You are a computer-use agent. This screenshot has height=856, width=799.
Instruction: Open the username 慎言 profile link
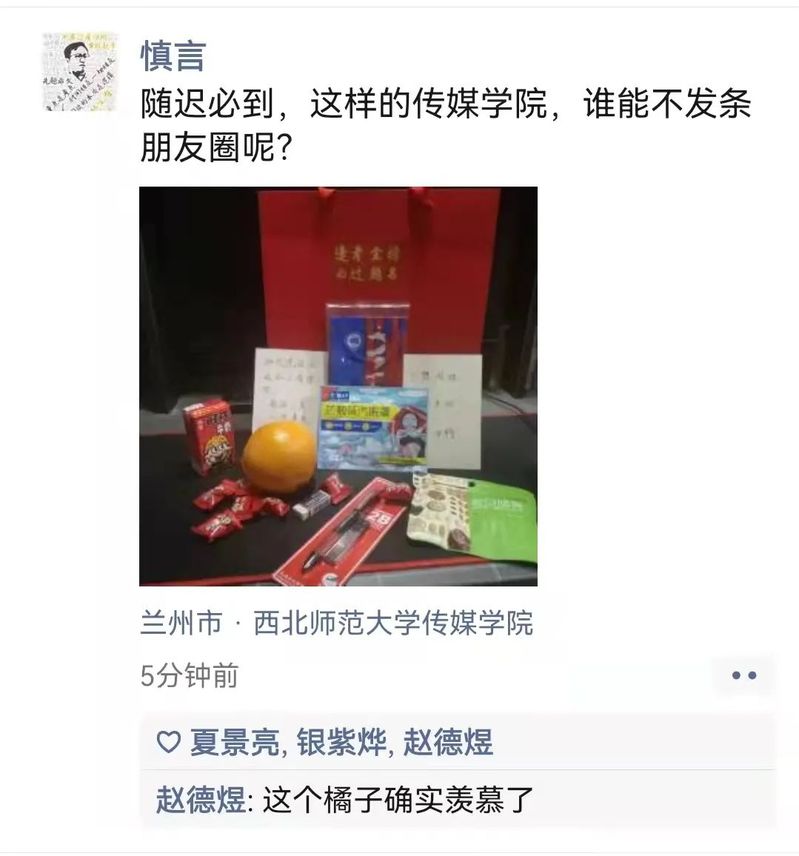click(172, 55)
